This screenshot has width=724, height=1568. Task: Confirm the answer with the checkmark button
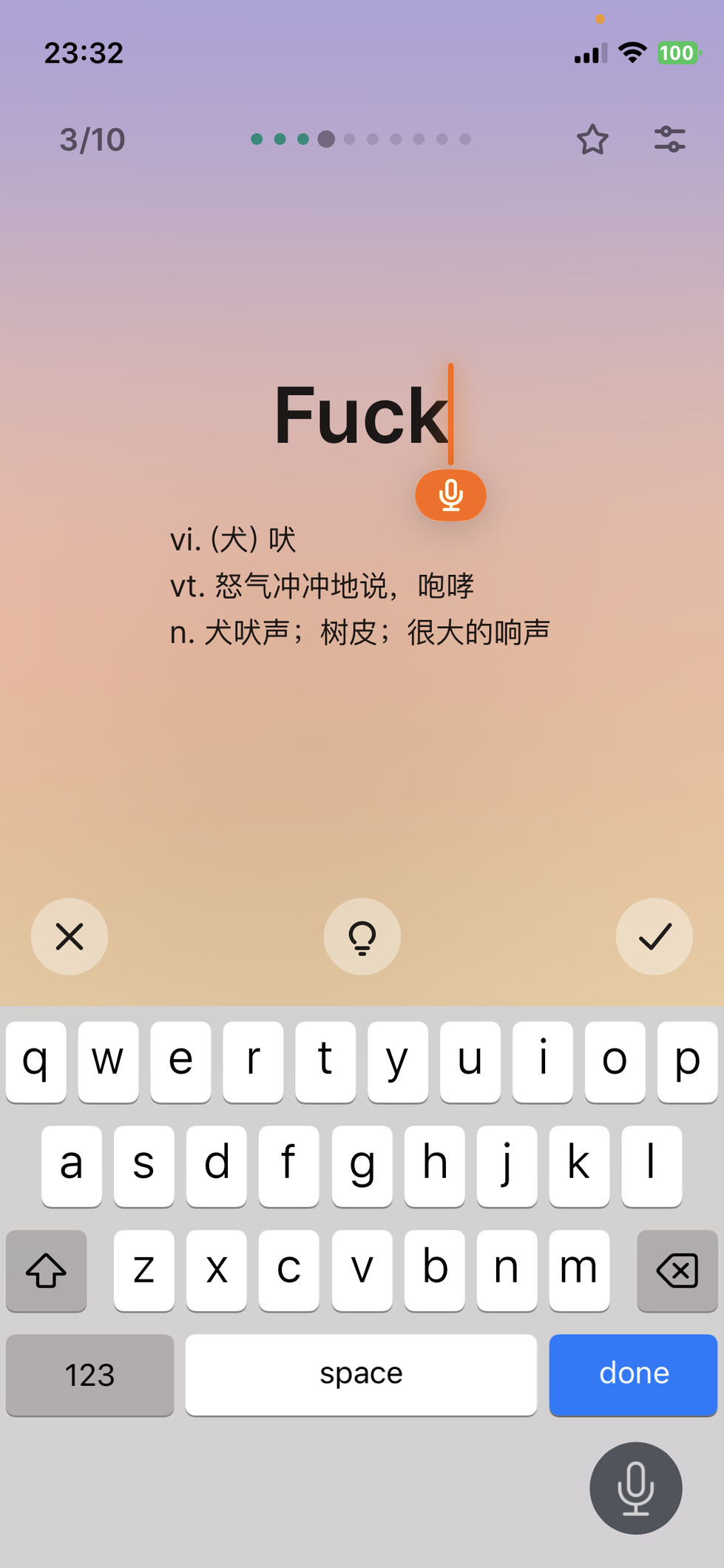654,937
